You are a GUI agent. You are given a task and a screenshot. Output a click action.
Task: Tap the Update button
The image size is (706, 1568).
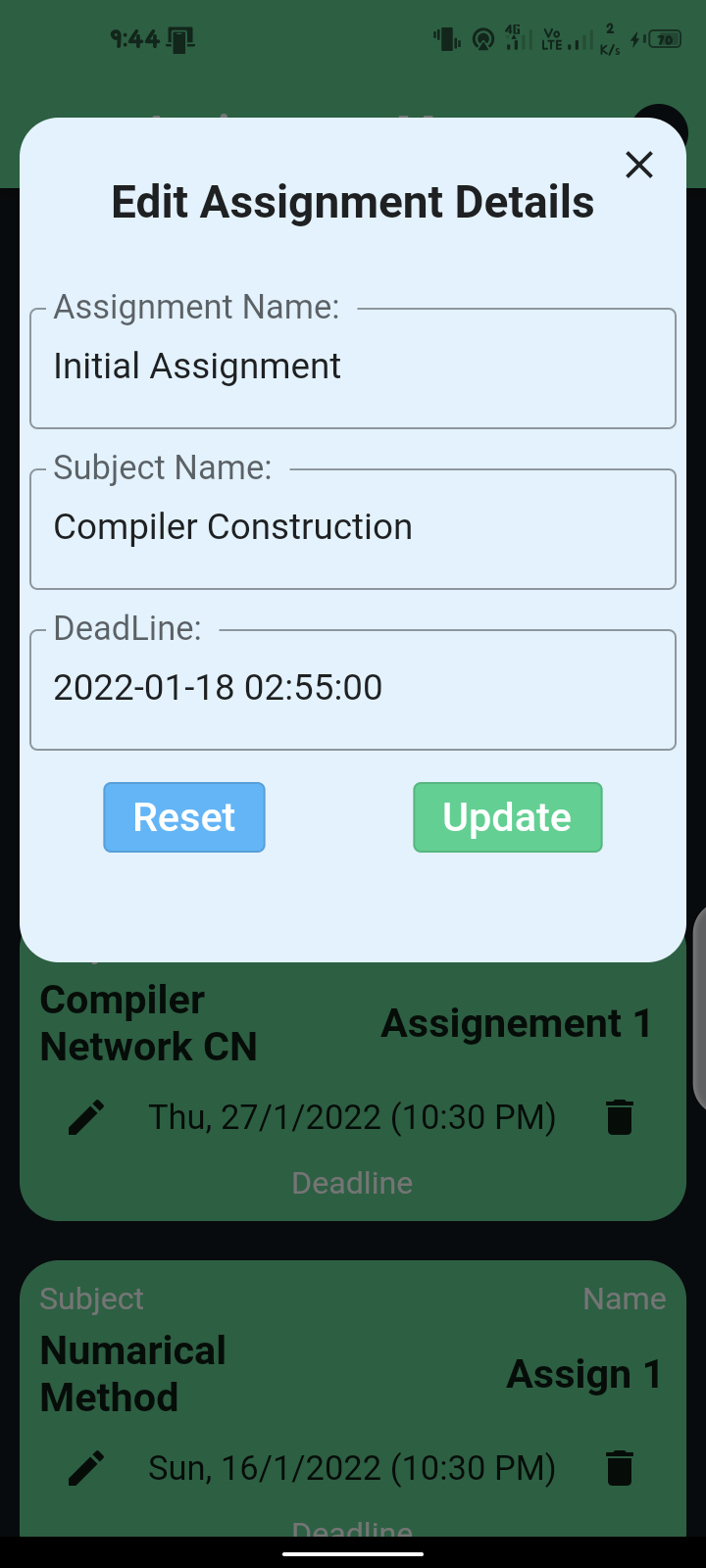coord(507,817)
